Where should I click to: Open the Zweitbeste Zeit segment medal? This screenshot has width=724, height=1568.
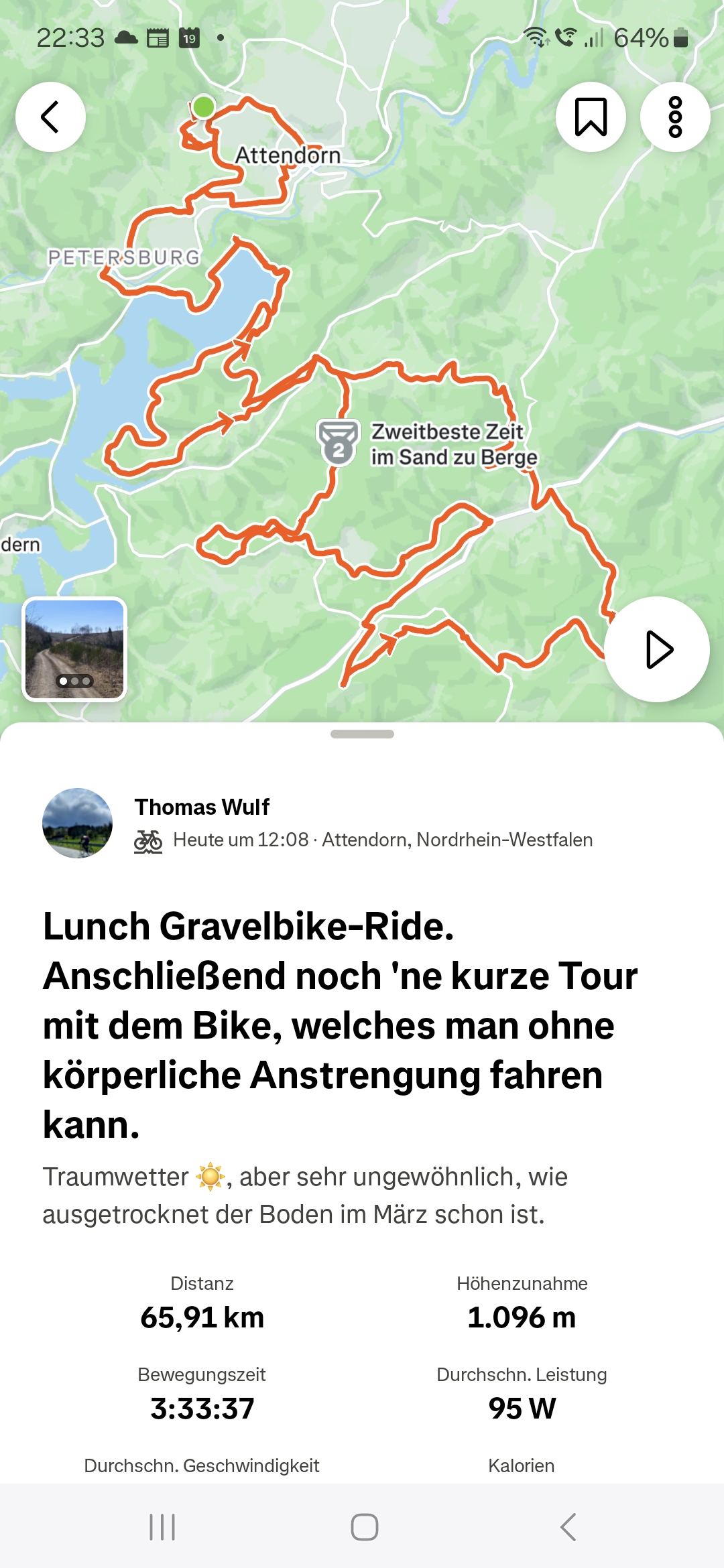tap(339, 442)
